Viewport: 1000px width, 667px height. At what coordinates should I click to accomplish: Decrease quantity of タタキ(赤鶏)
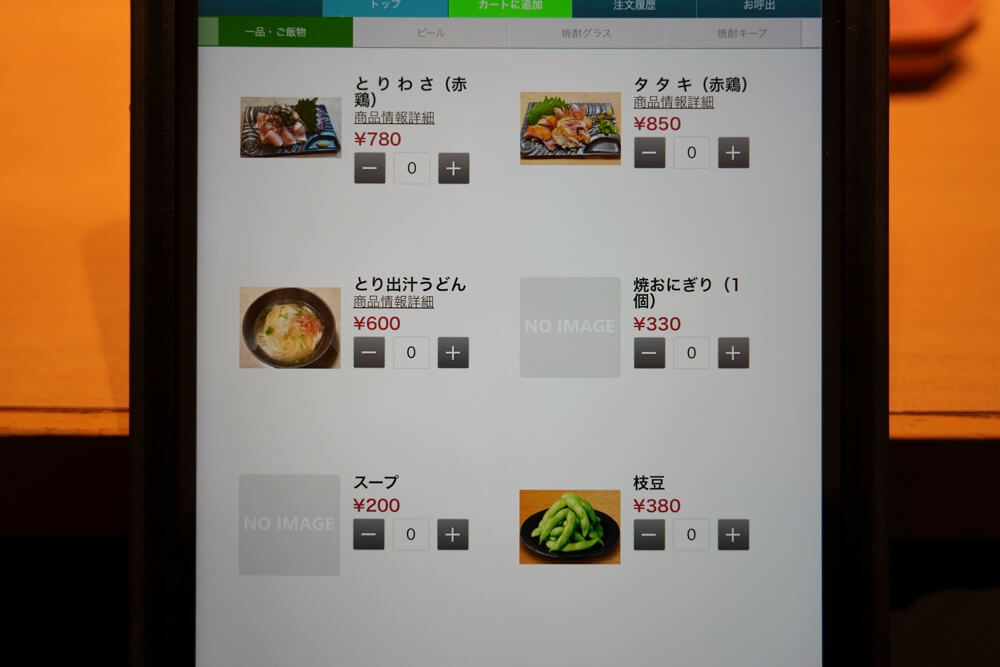649,153
